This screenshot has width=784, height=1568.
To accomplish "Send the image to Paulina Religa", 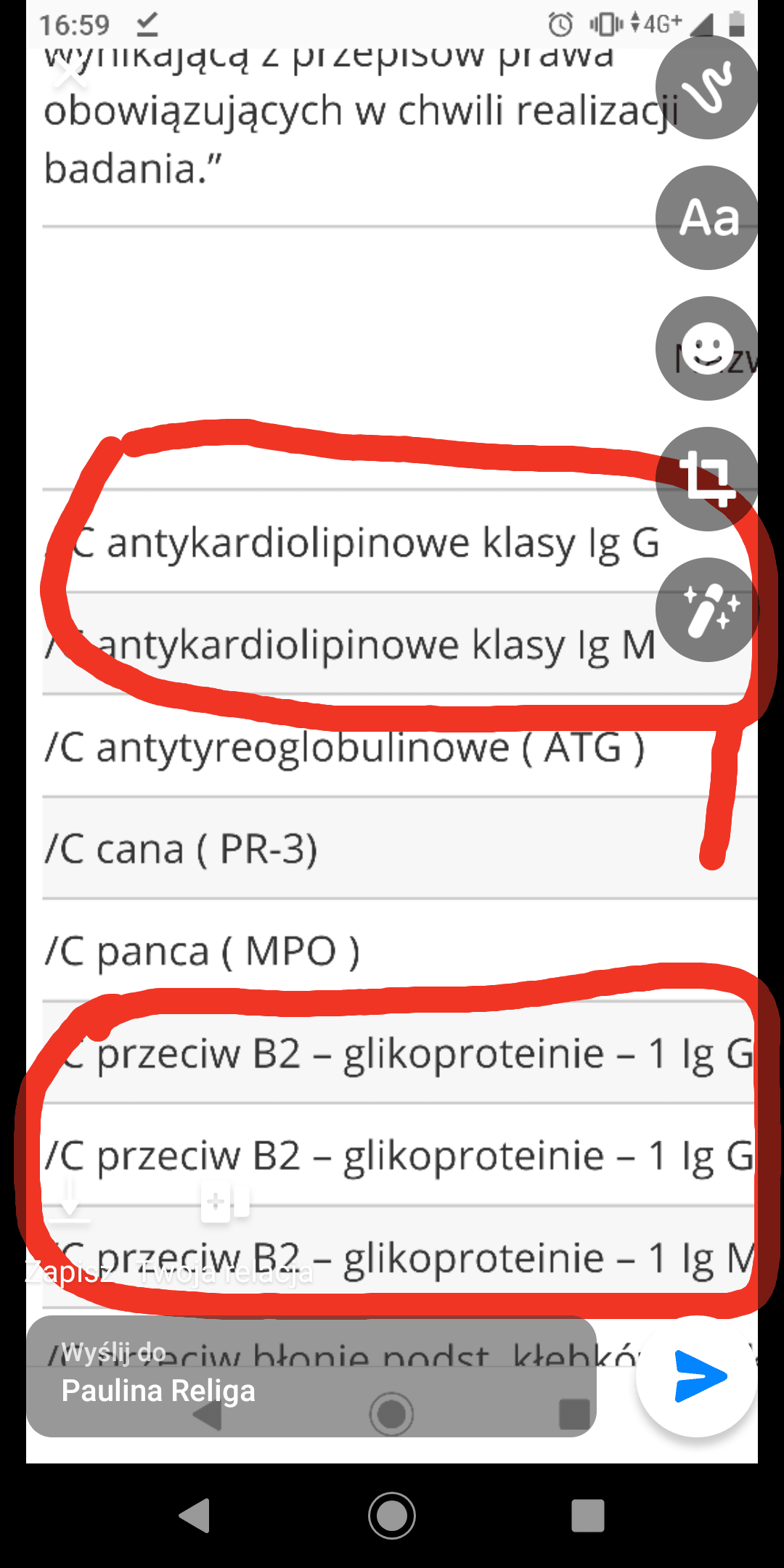I will click(311, 1376).
